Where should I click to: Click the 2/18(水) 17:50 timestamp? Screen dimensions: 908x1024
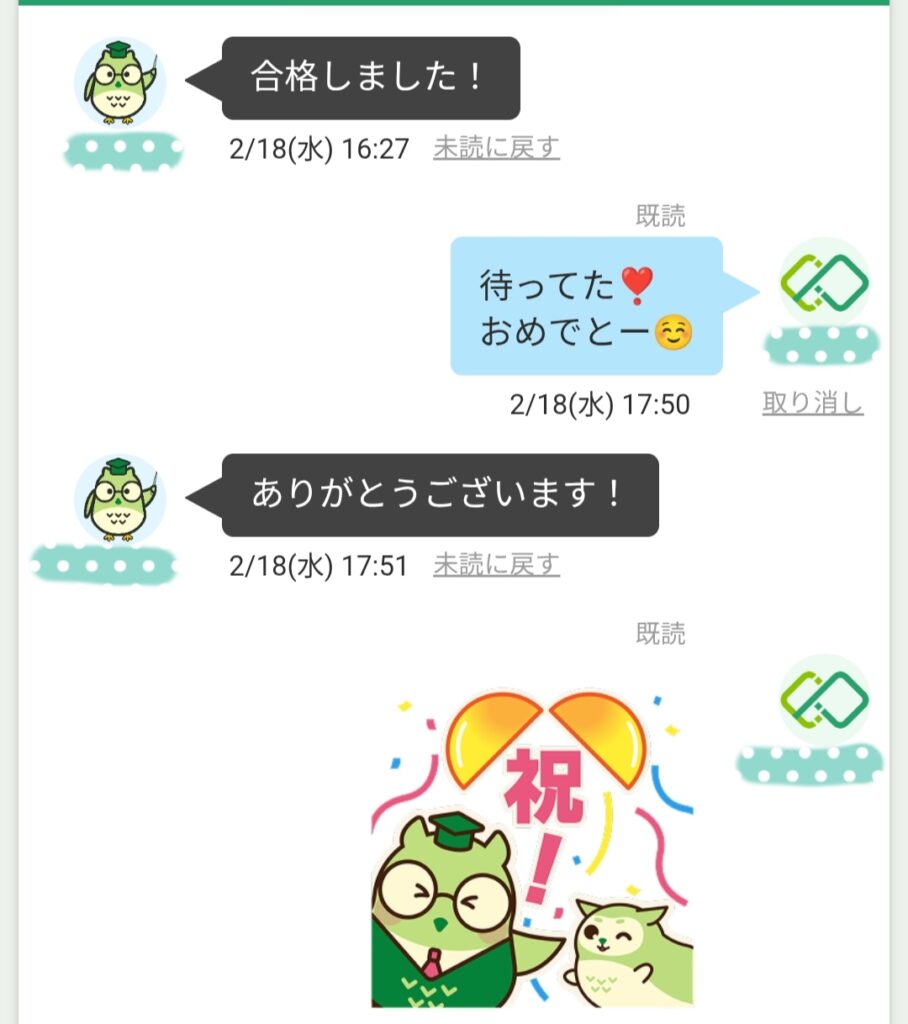[x=598, y=403]
